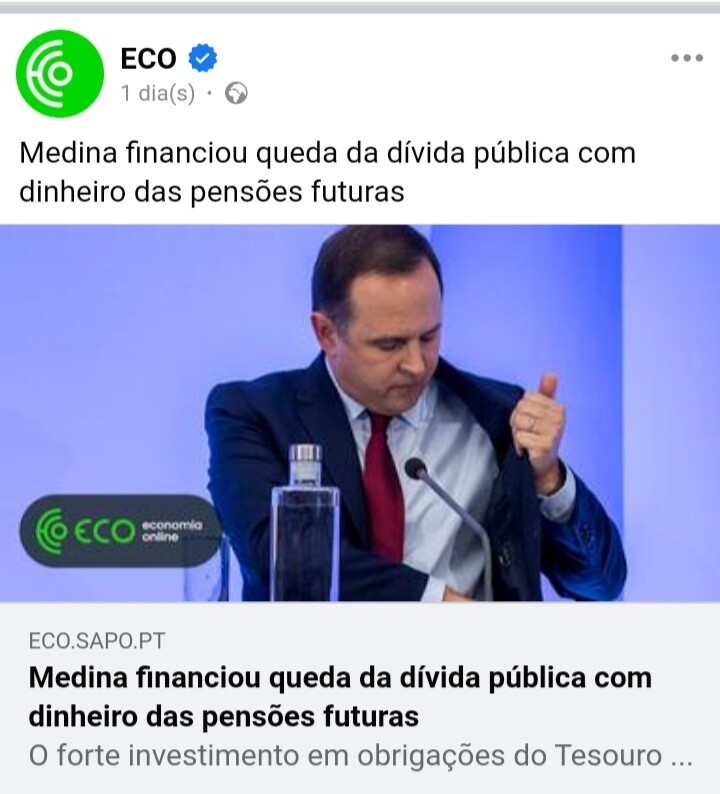This screenshot has height=794, width=720.
Task: View the post's public audience globe
Action: tap(236, 94)
